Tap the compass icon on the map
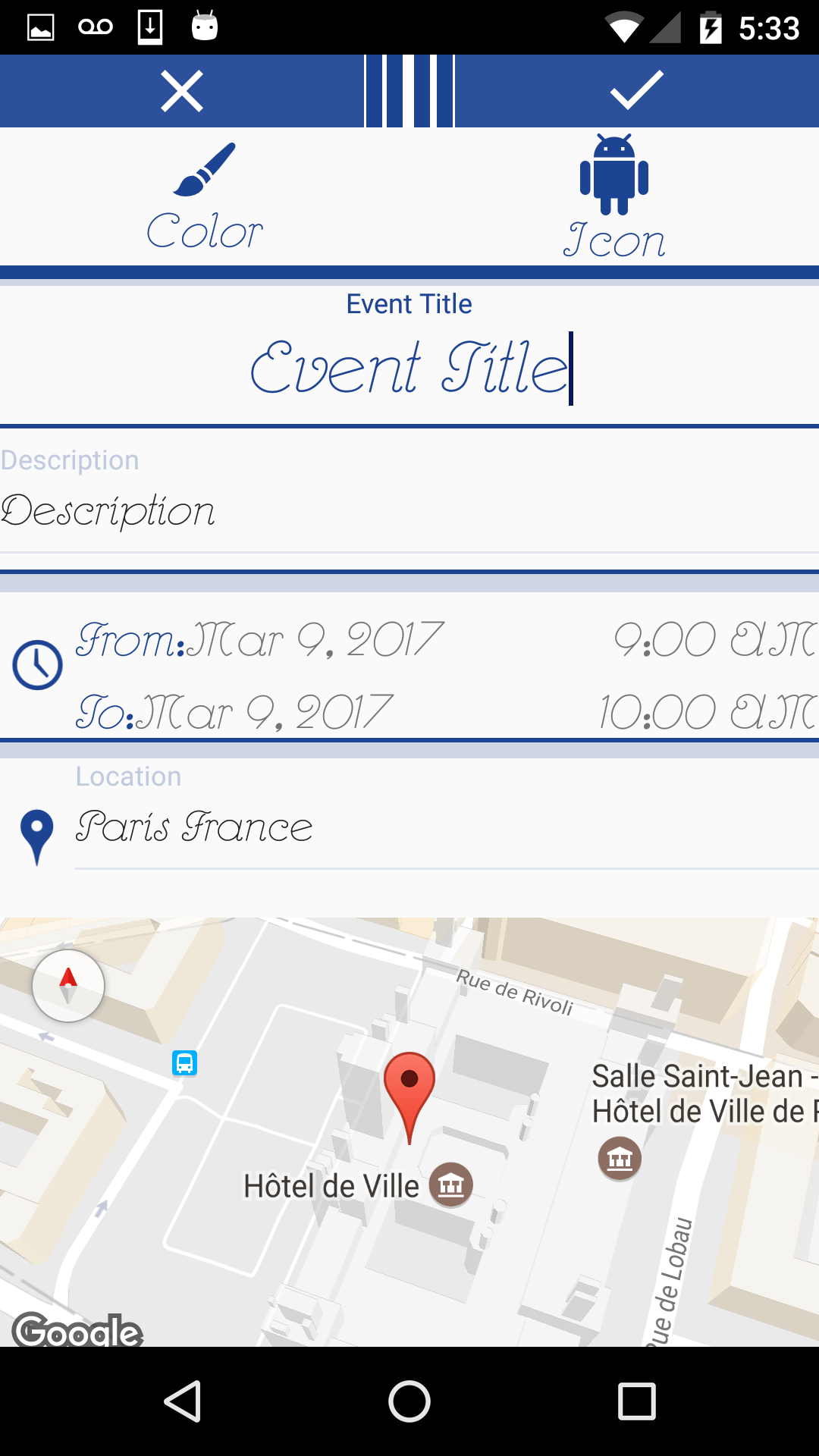Viewport: 819px width, 1456px height. 68,985
